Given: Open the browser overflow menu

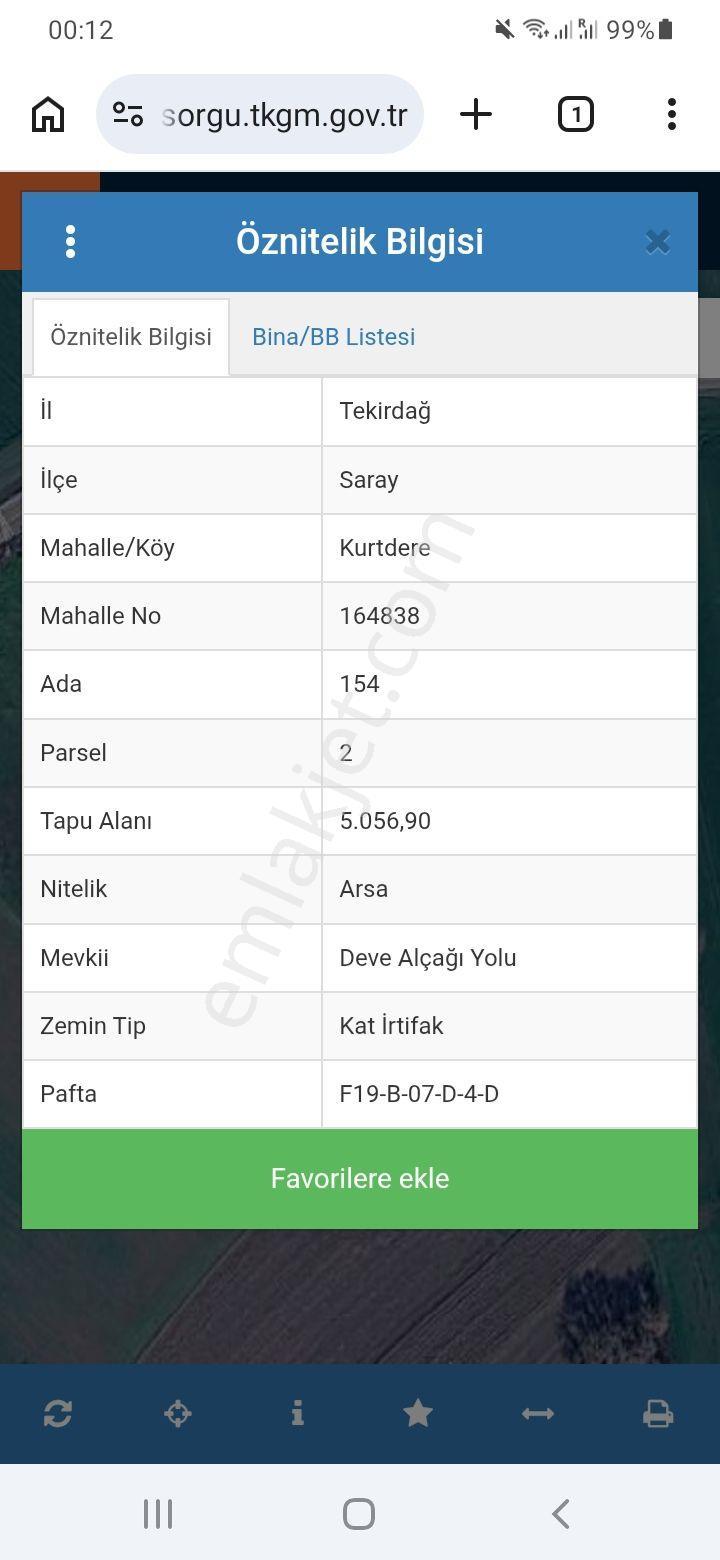Looking at the screenshot, I should 672,114.
